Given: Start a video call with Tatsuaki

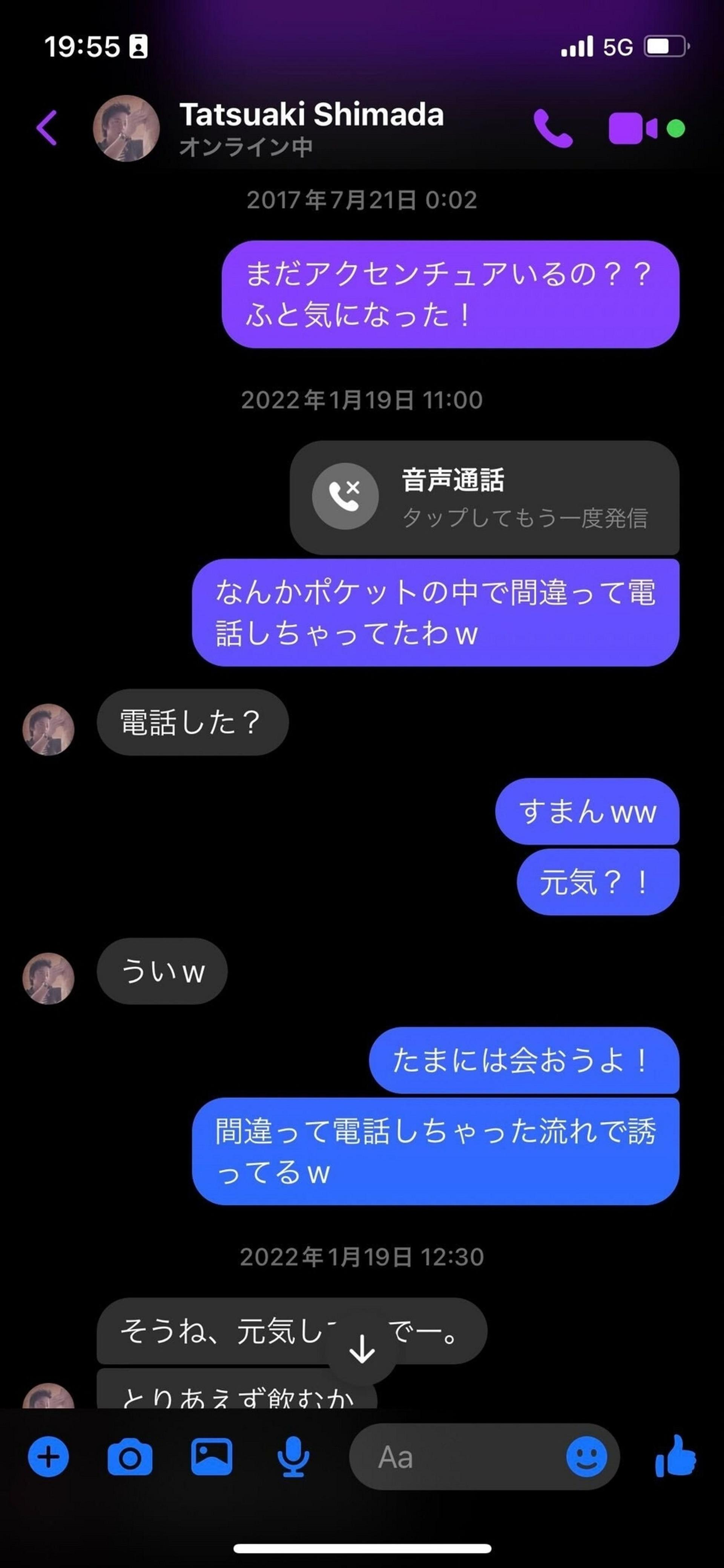Looking at the screenshot, I should point(632,128).
